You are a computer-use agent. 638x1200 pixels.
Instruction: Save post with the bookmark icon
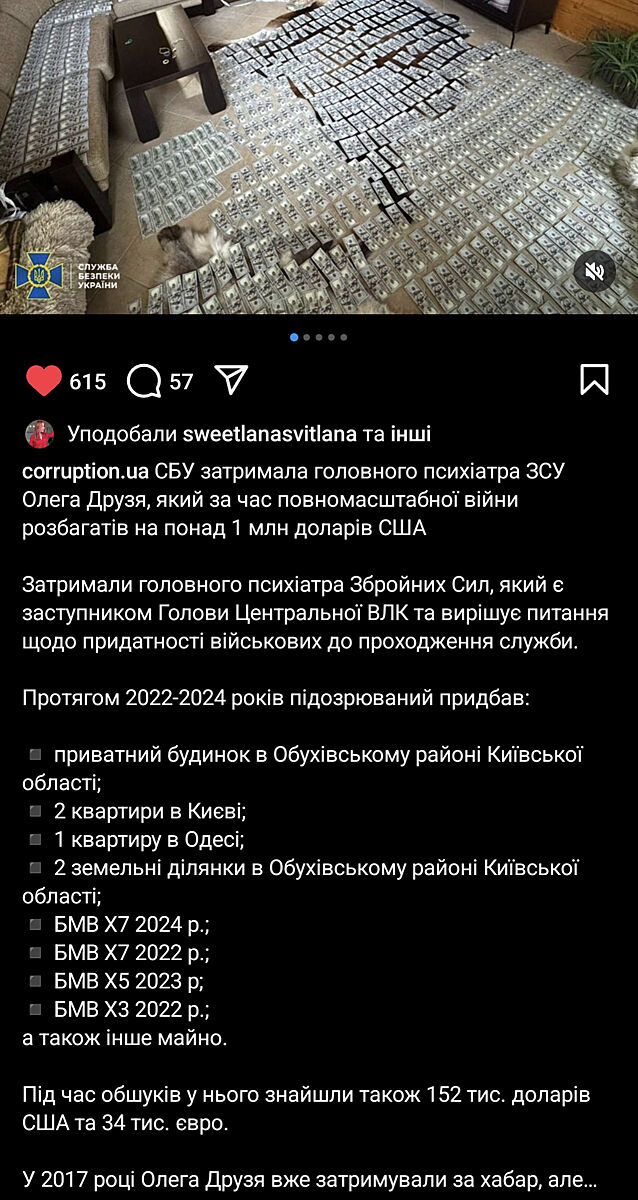pyautogui.click(x=594, y=380)
